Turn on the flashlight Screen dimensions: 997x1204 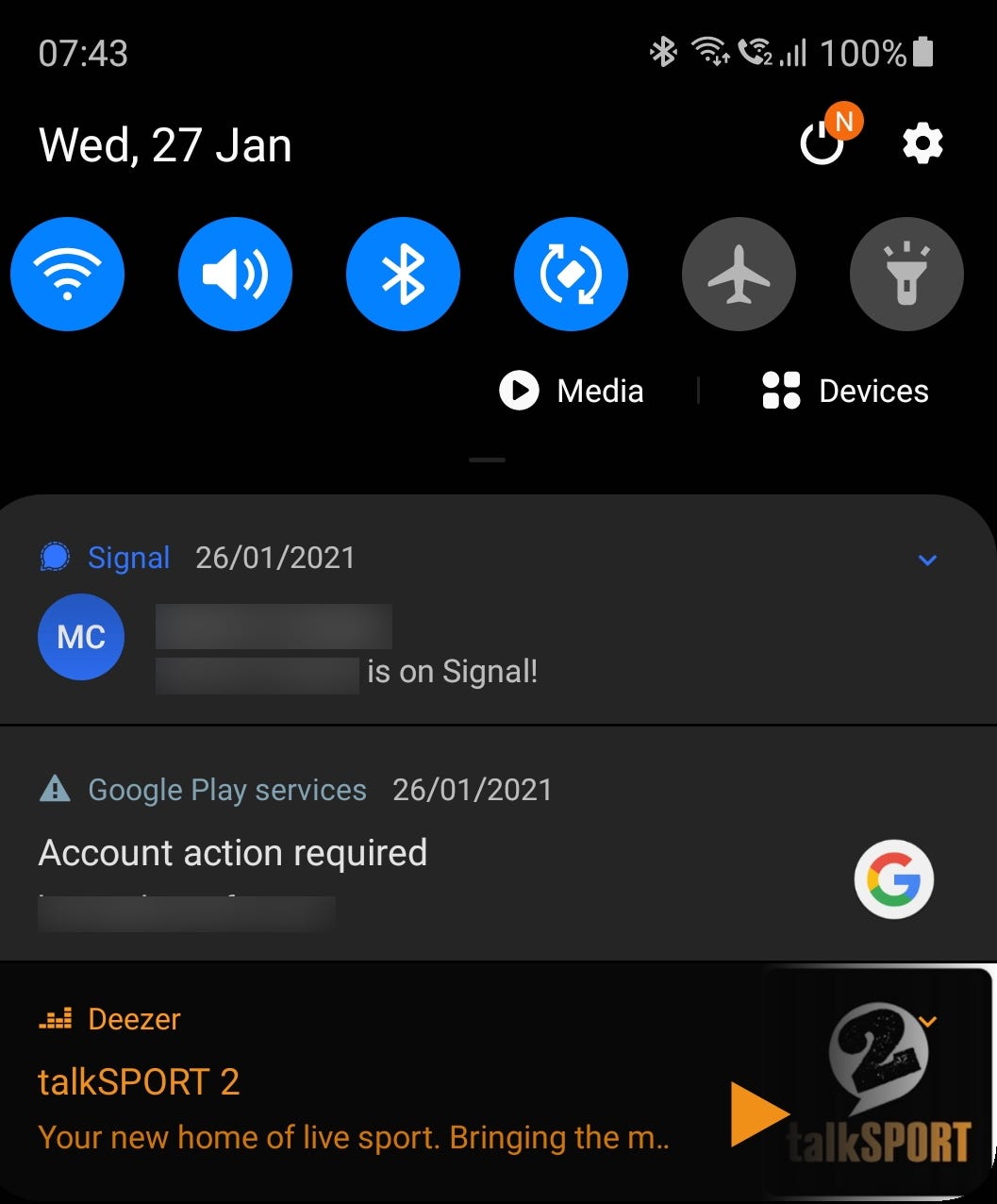906,275
